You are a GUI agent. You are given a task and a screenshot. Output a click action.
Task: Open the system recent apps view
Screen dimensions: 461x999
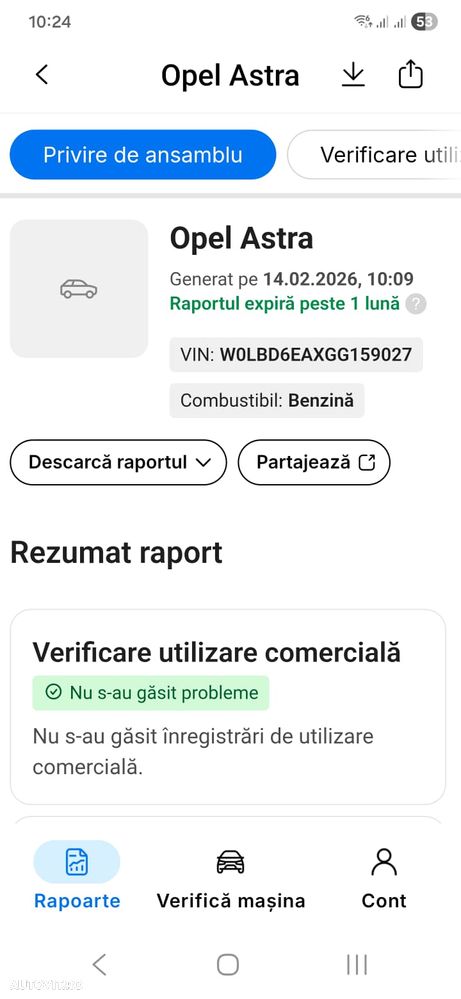(x=357, y=965)
